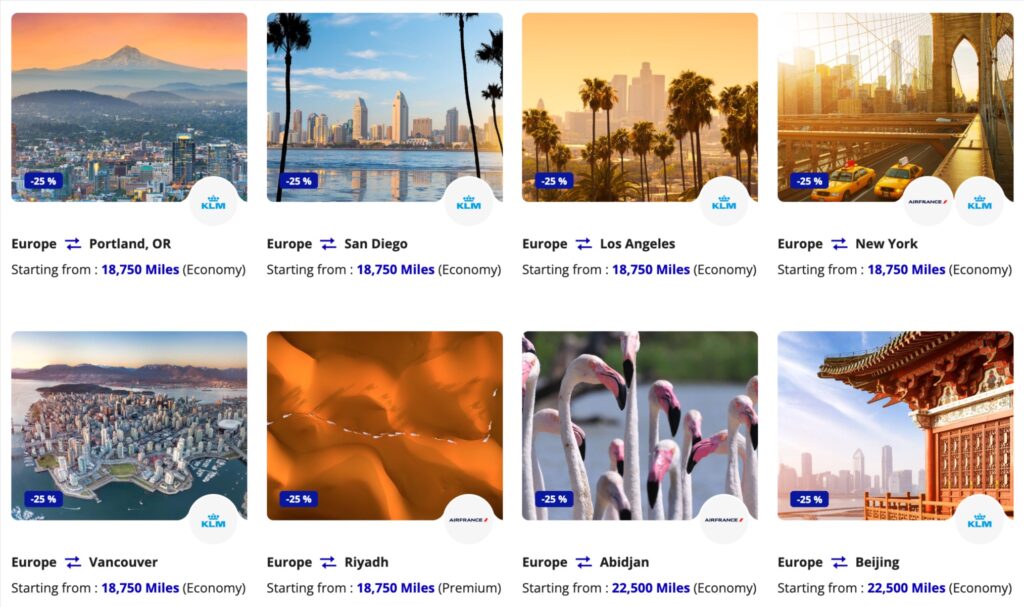View the Abidjan flamingo destination card

coord(640,425)
